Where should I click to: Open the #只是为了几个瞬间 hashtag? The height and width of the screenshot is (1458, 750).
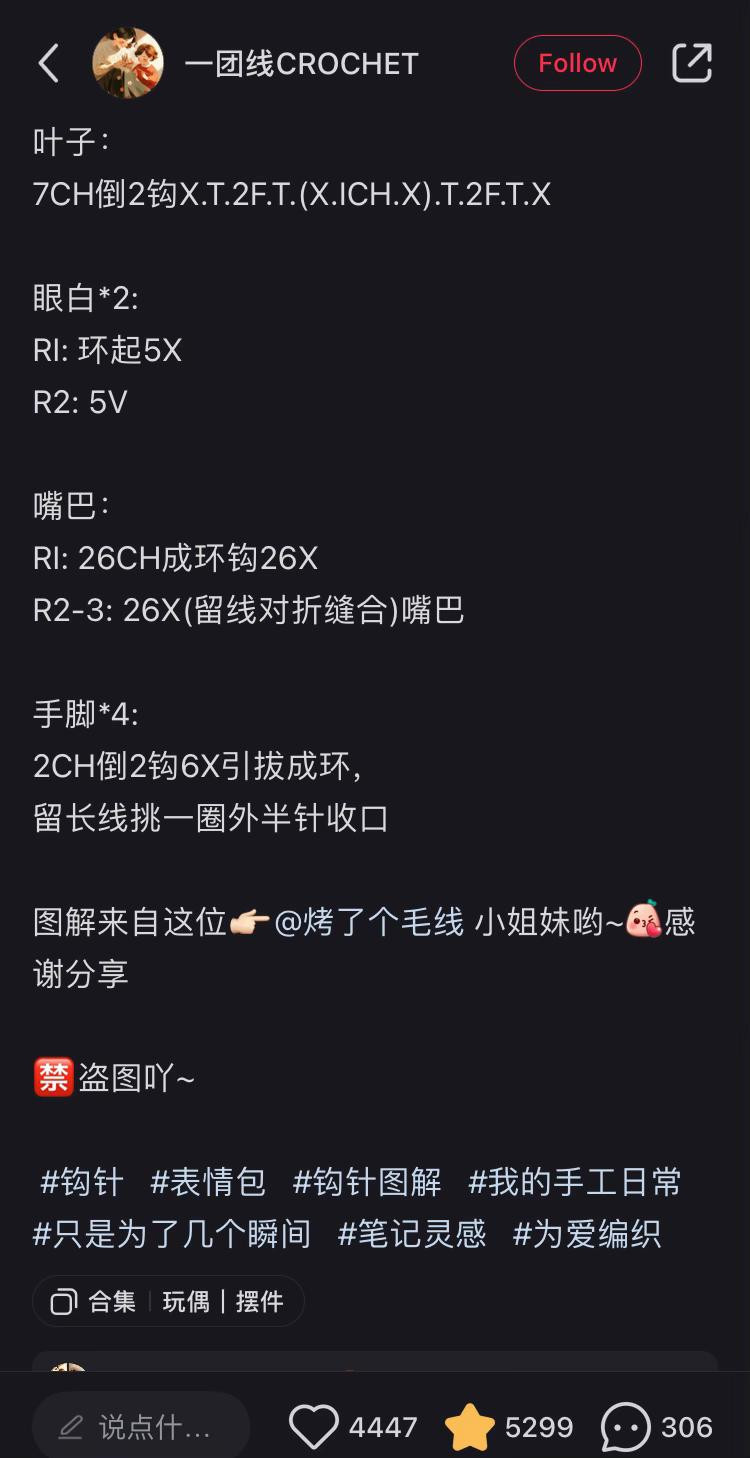pos(172,1234)
